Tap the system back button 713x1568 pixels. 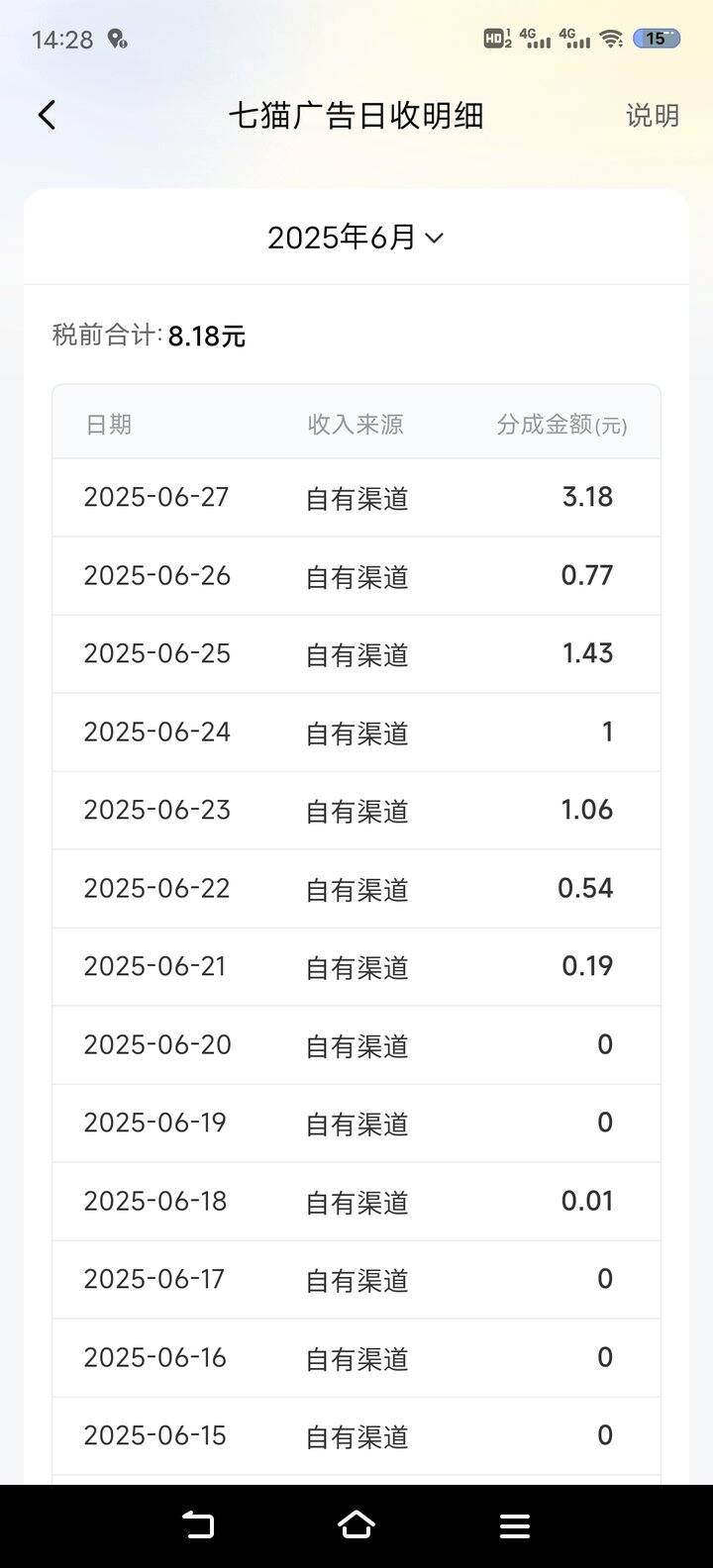click(198, 1525)
